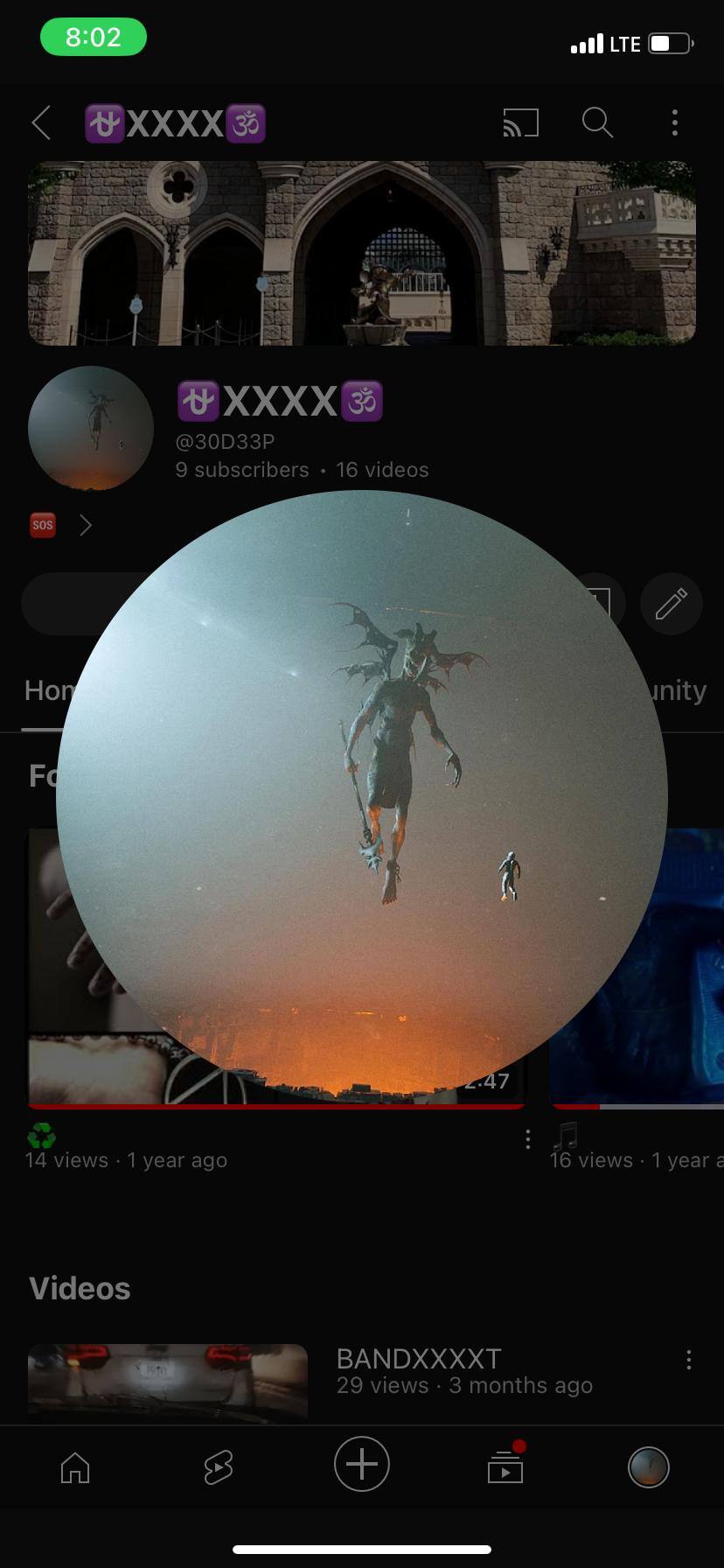Viewport: 724px width, 1568px height.
Task: Open the cast to device icon
Action: coord(520,123)
